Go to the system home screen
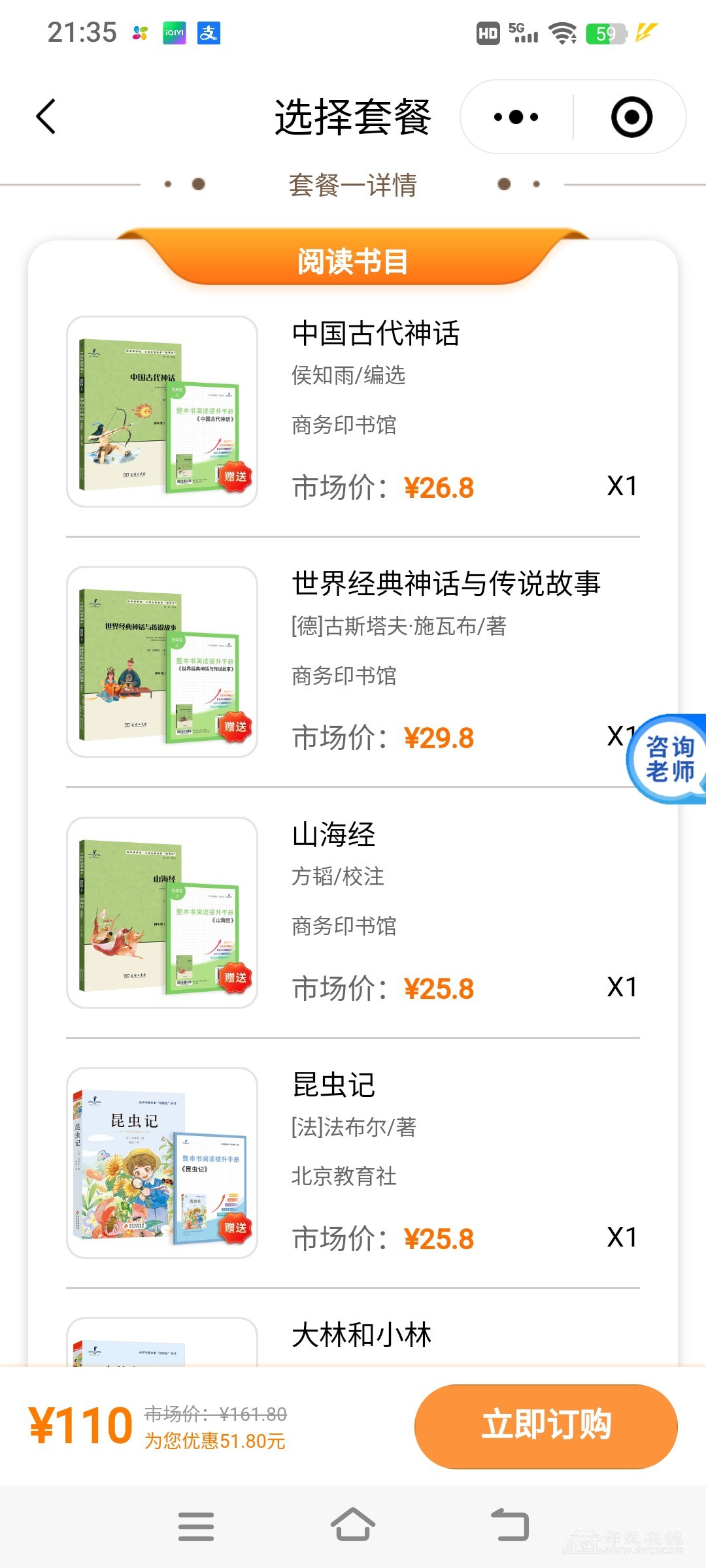706x1568 pixels. [x=353, y=1526]
